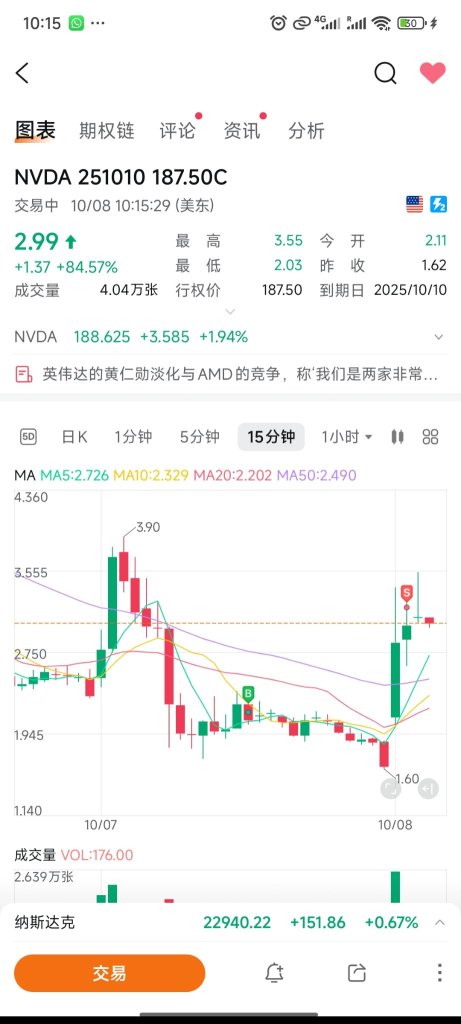
Task: Select the 5分钟 chart interval
Action: coord(200,437)
